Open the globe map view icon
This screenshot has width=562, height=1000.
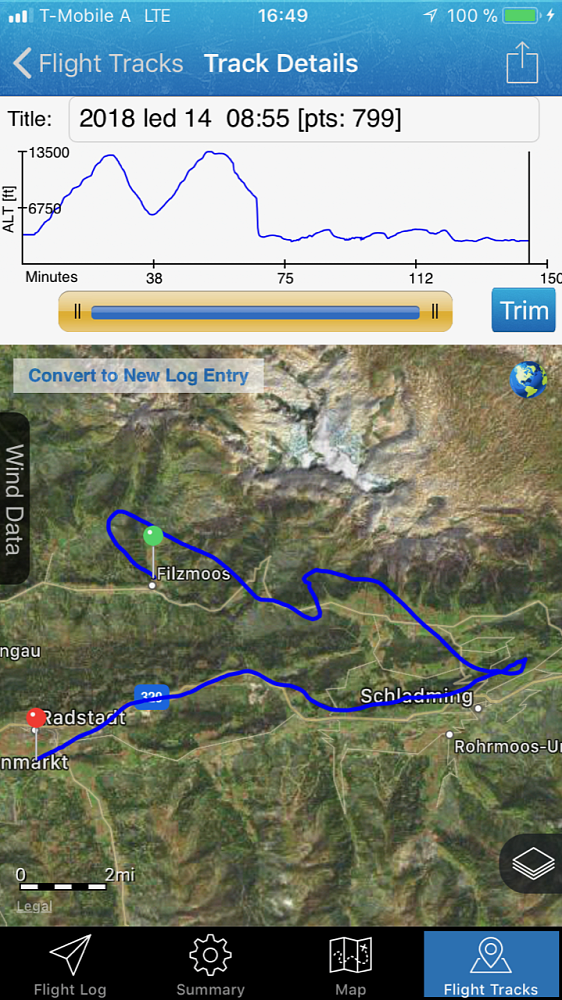(528, 380)
